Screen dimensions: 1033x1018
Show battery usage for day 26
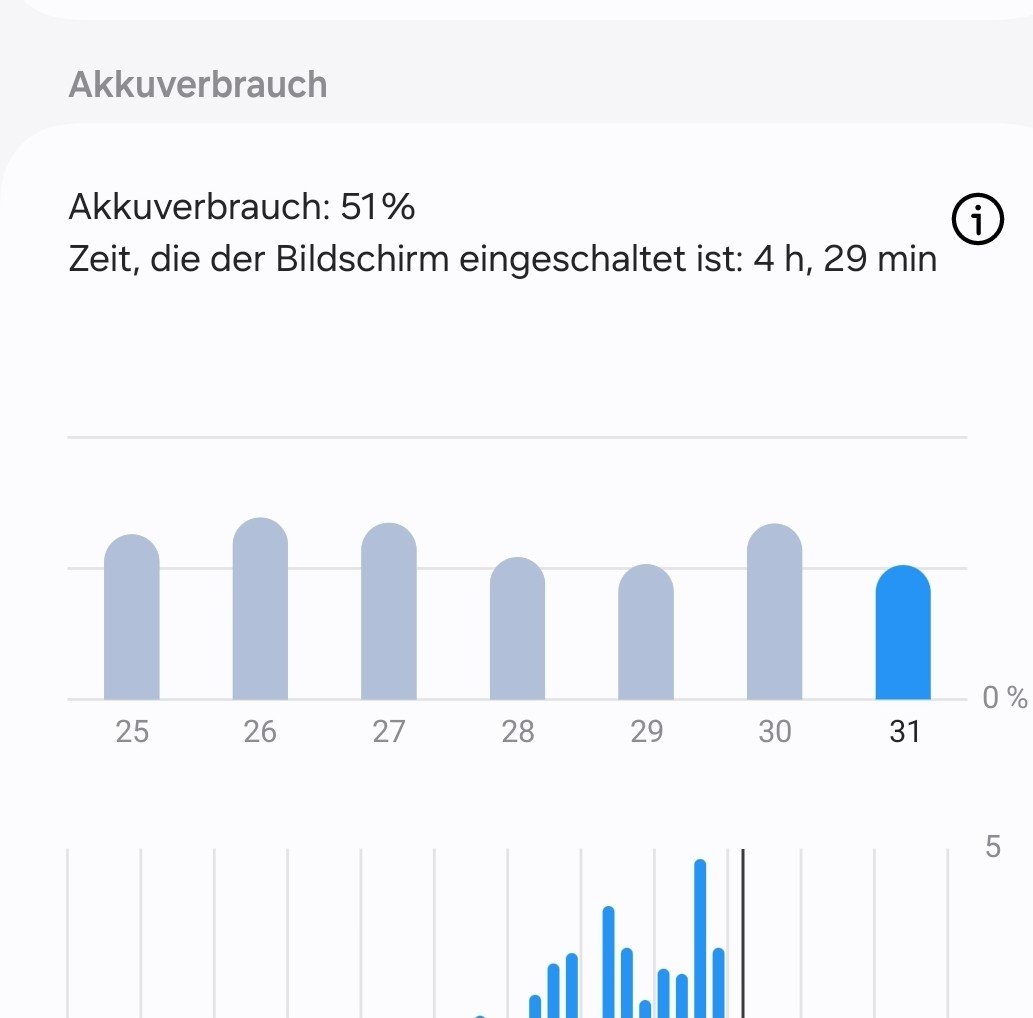(x=260, y=610)
